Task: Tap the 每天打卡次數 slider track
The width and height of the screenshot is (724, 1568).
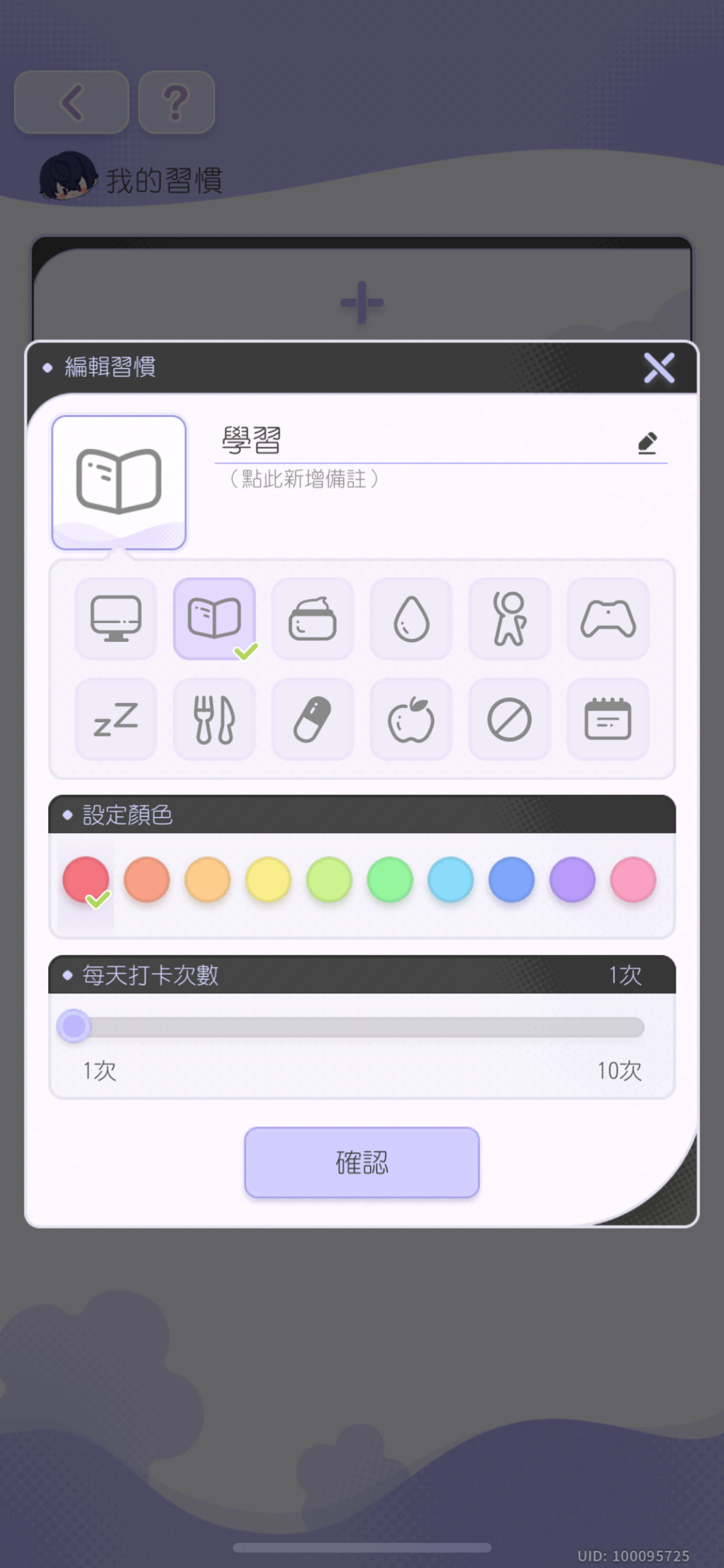Action: 360,1027
